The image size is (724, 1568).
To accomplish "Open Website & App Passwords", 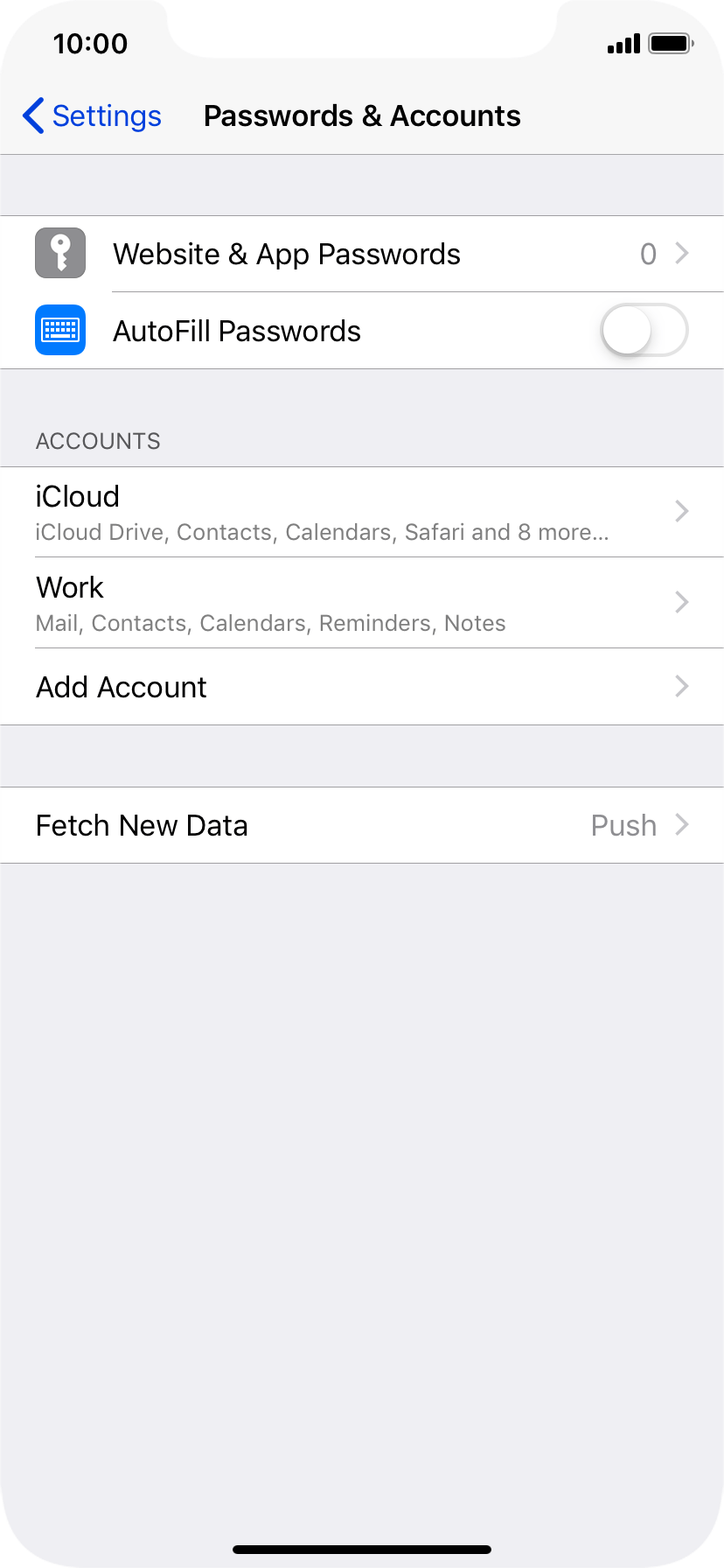I will (x=288, y=254).
